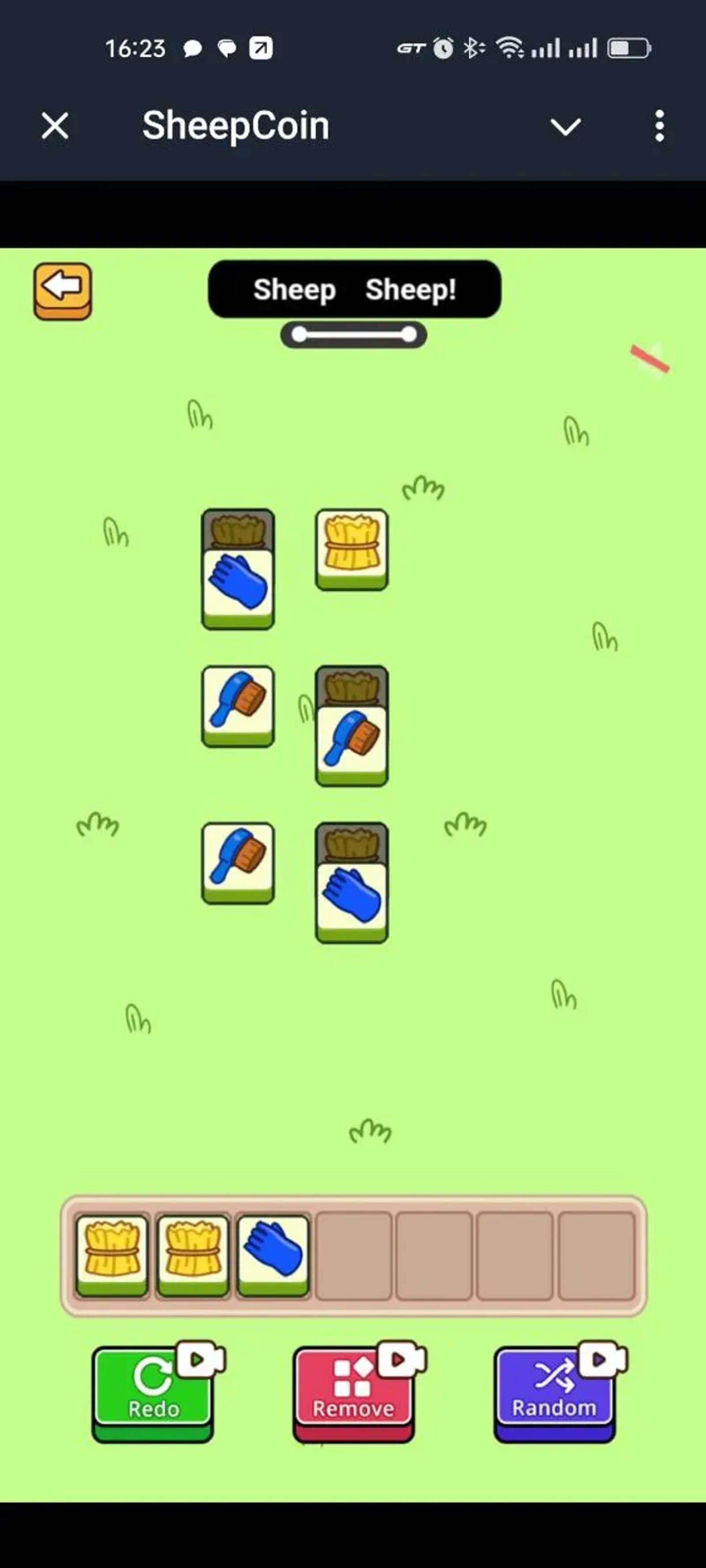This screenshot has width=706, height=1568.
Task: Open the three-dot overflow menu
Action: 659,126
